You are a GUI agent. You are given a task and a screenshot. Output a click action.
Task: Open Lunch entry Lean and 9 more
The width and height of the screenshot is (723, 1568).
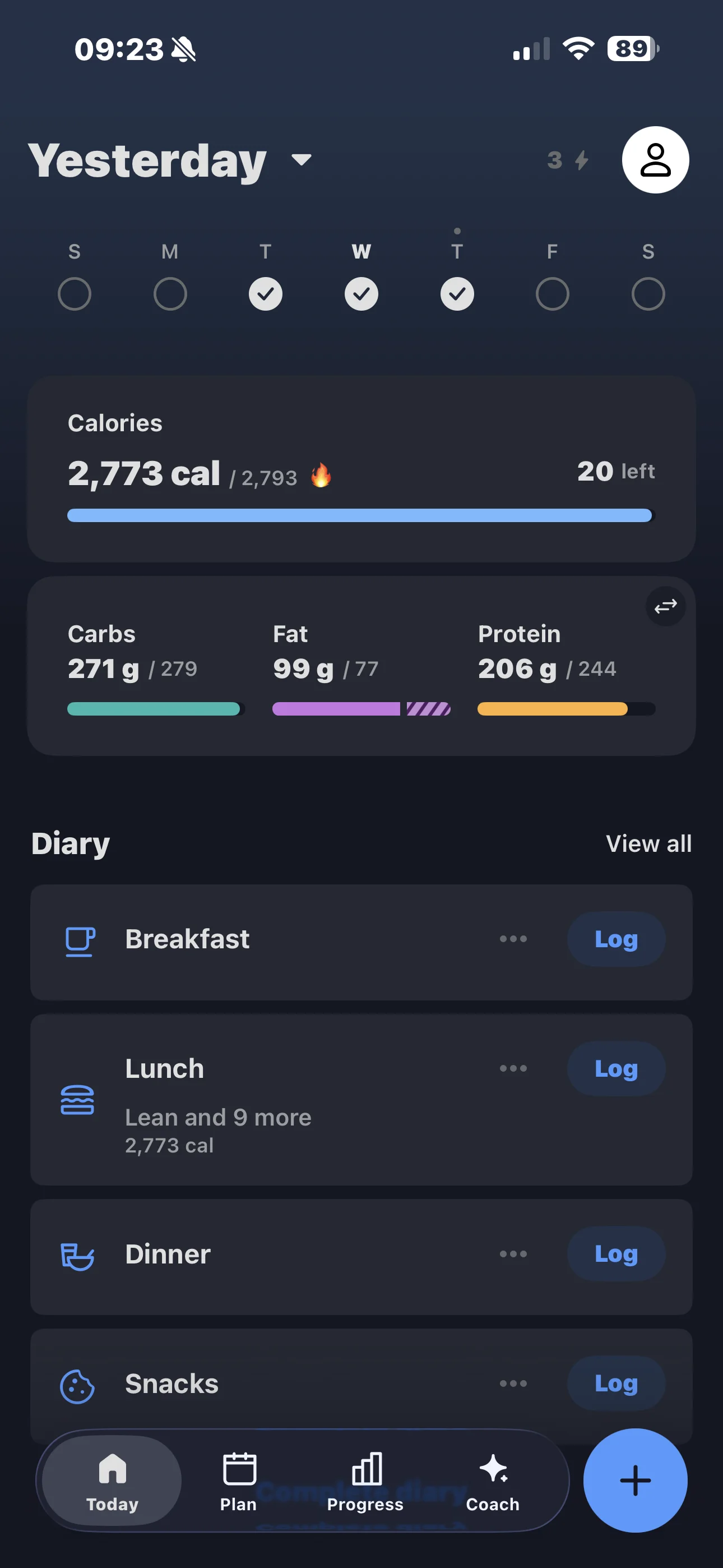point(218,1118)
